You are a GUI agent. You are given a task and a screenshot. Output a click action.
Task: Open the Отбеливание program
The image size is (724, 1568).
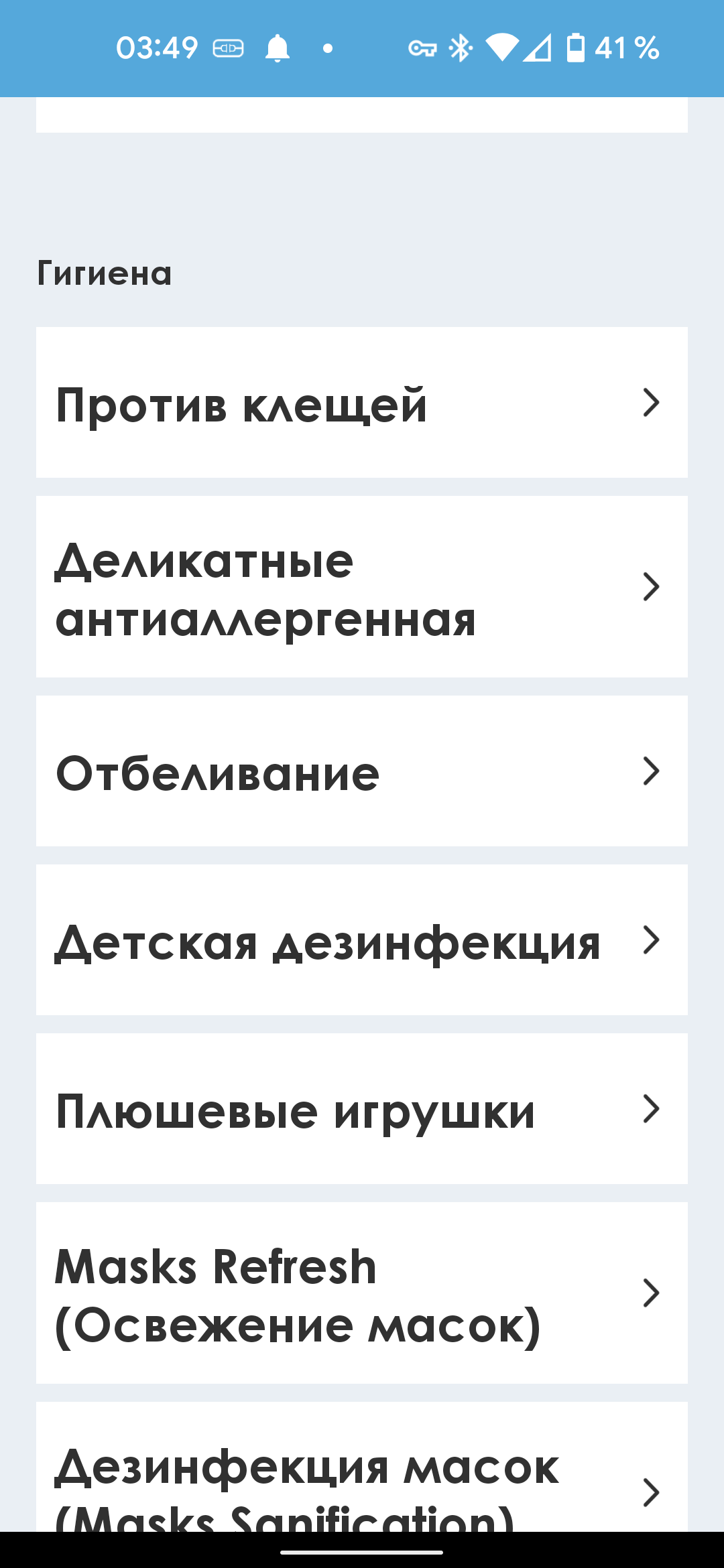362,771
